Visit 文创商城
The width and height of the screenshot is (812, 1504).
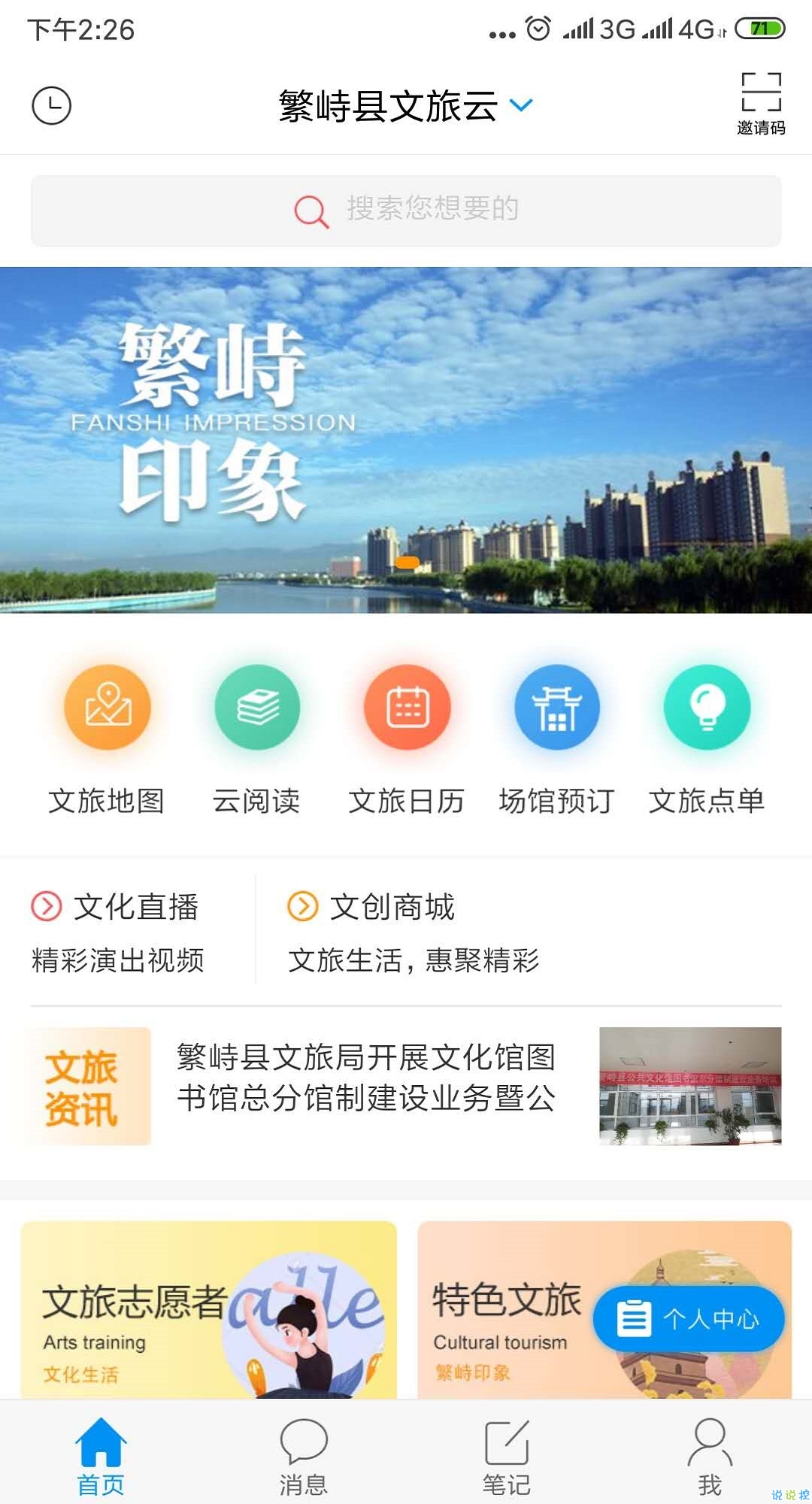[414, 931]
